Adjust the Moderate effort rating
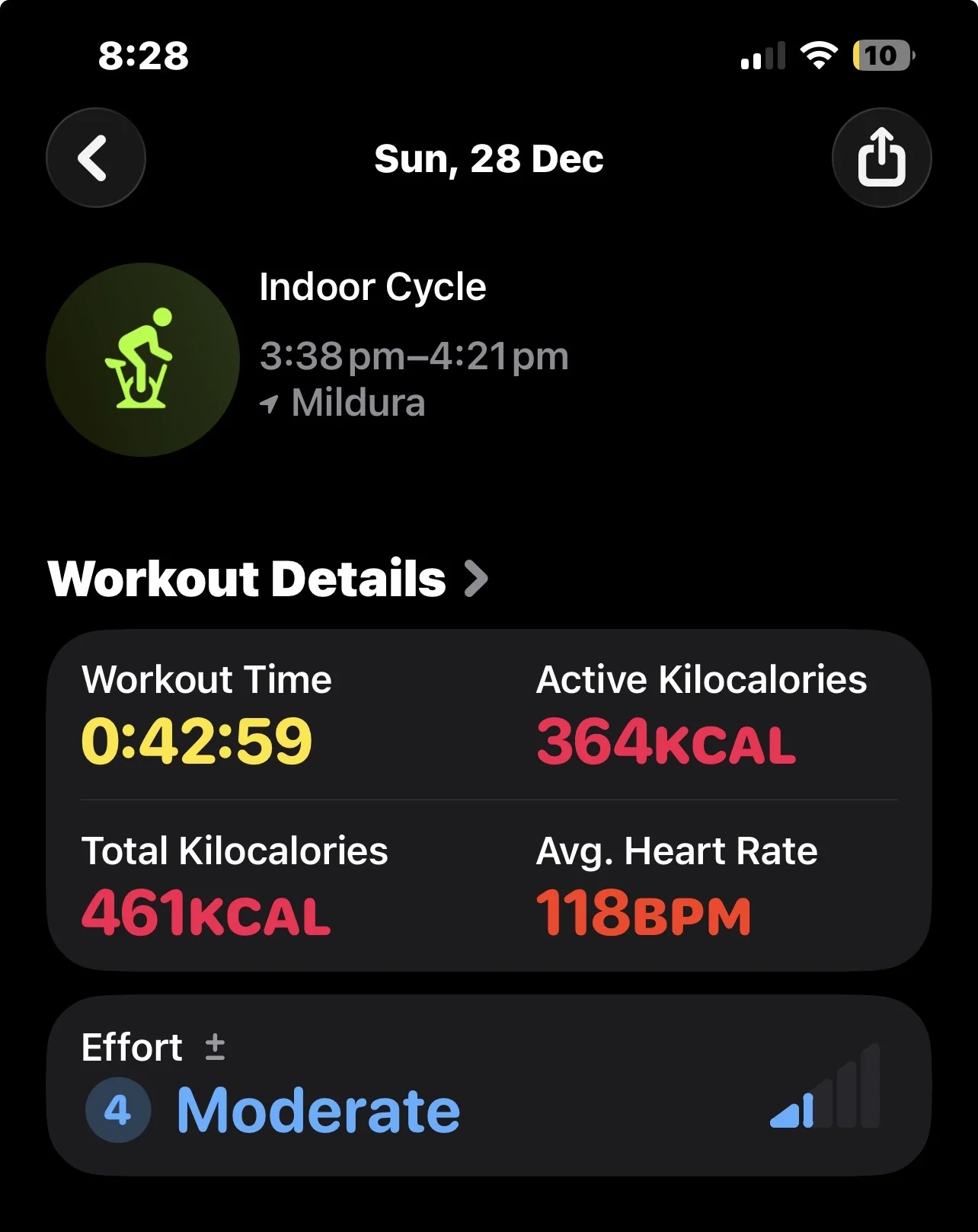978x1232 pixels. [x=488, y=1085]
